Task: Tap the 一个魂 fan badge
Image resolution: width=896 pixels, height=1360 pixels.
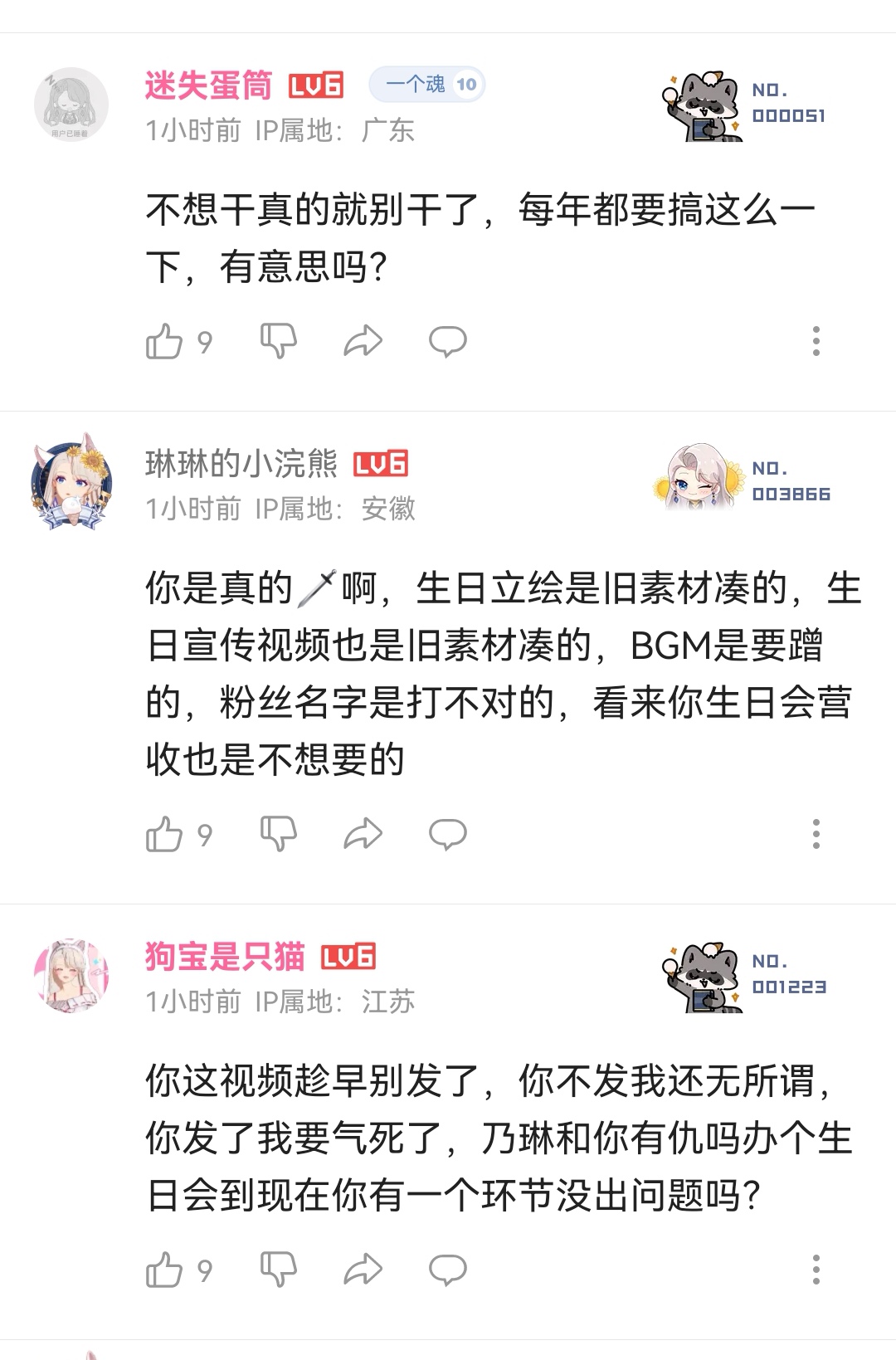Action: point(427,85)
